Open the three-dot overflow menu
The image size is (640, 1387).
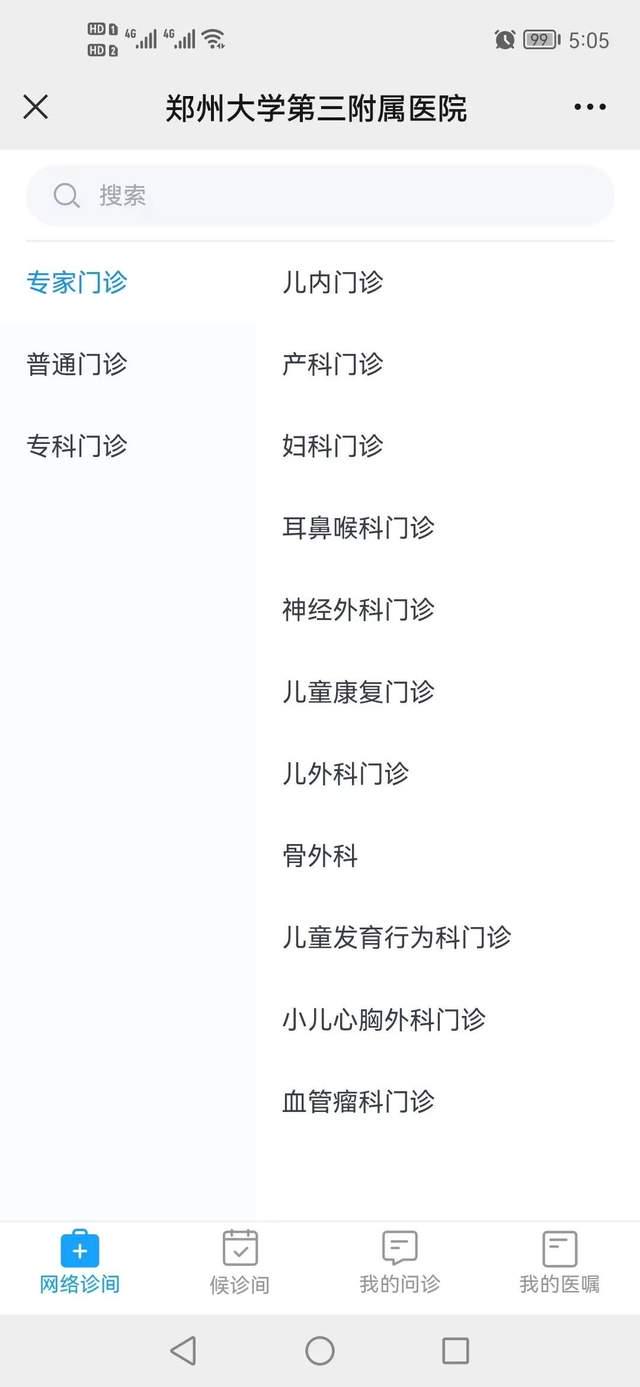(x=590, y=107)
